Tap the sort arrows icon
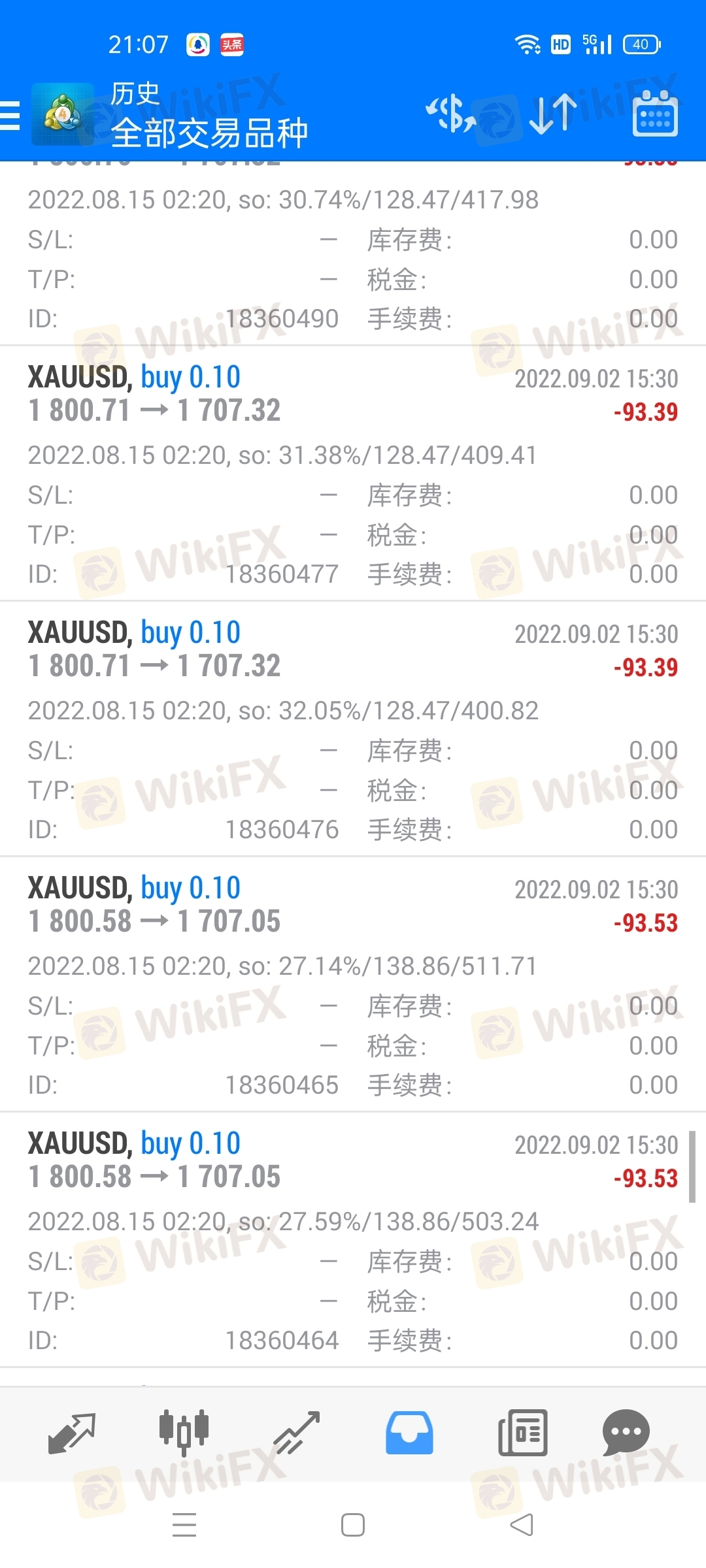This screenshot has height=1568, width=706. [553, 114]
